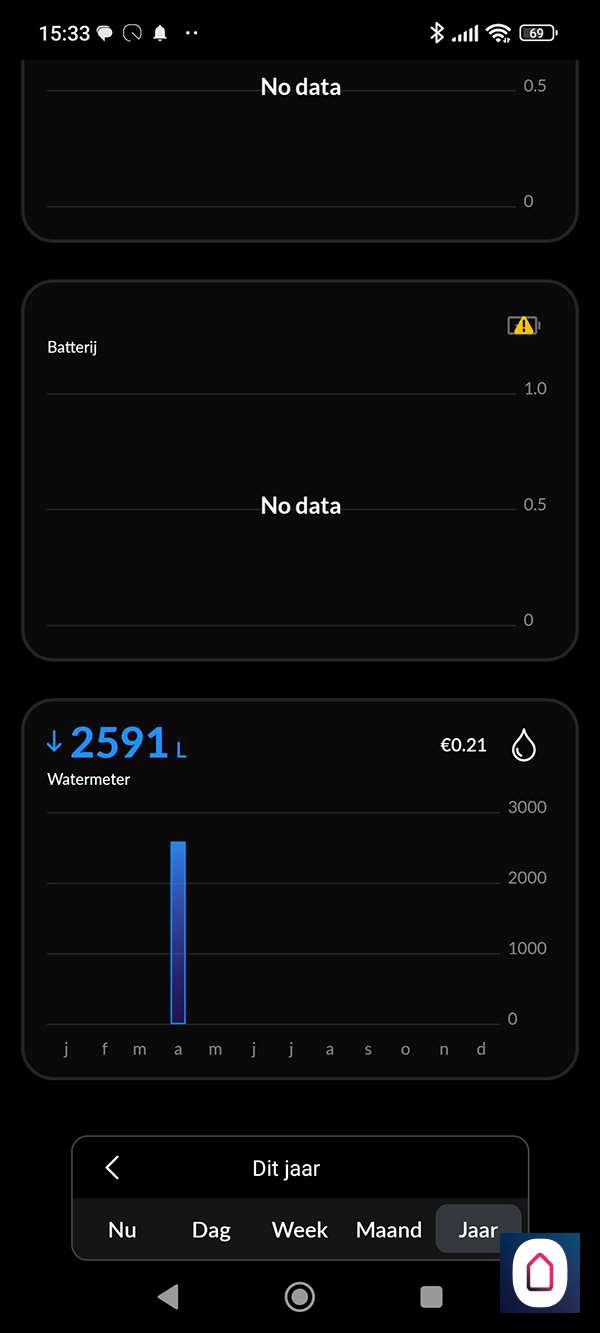Screen dimensions: 600x1333
Task: Switch to the Nu view
Action: point(122,1229)
